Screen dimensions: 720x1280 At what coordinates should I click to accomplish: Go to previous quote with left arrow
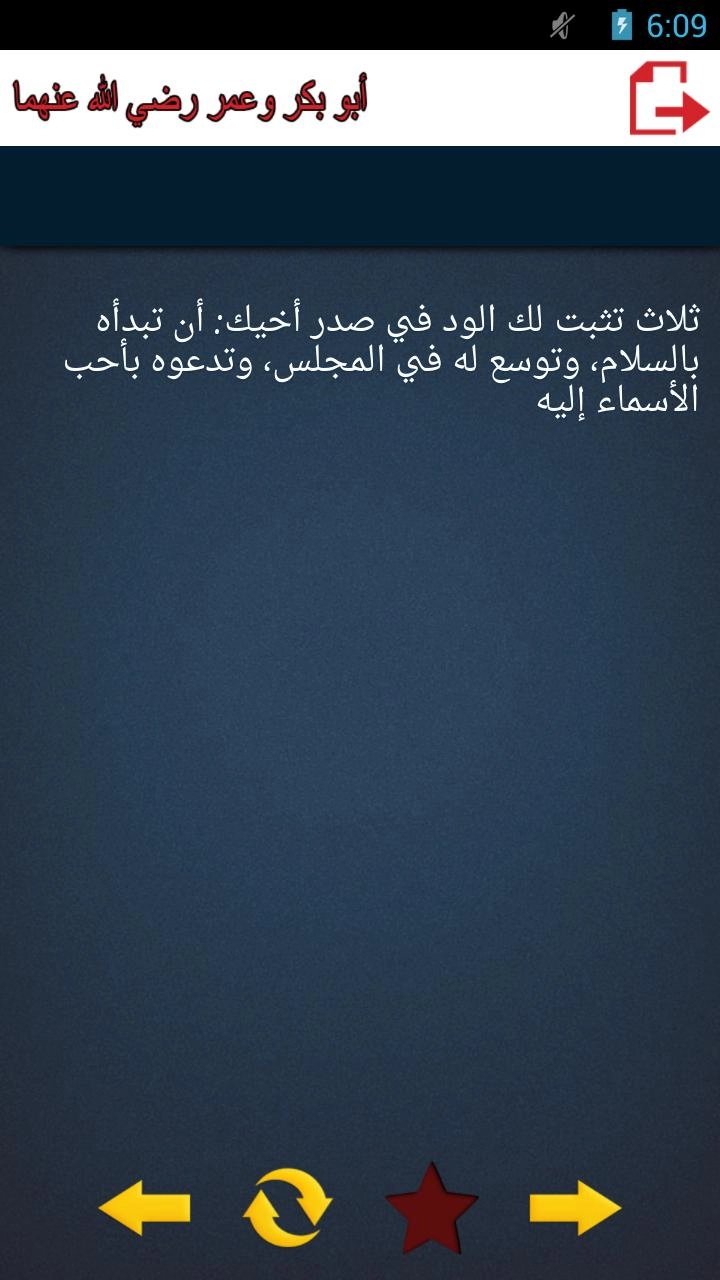[x=145, y=1208]
